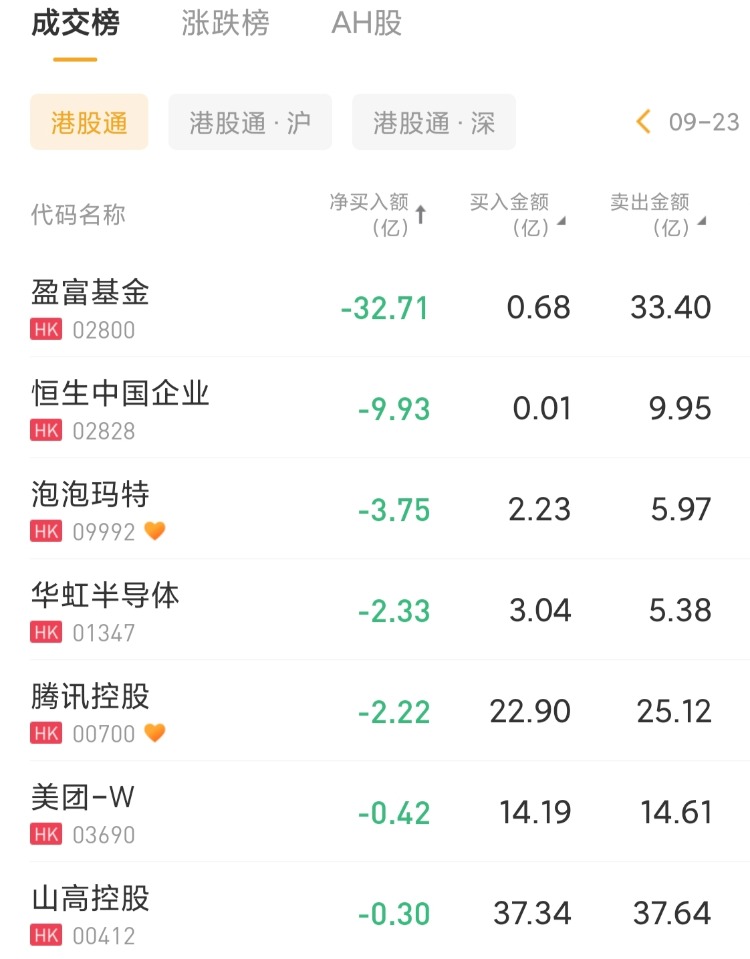Filter by 港股通·沪
Viewport: 750px width, 959px height.
[x=250, y=122]
